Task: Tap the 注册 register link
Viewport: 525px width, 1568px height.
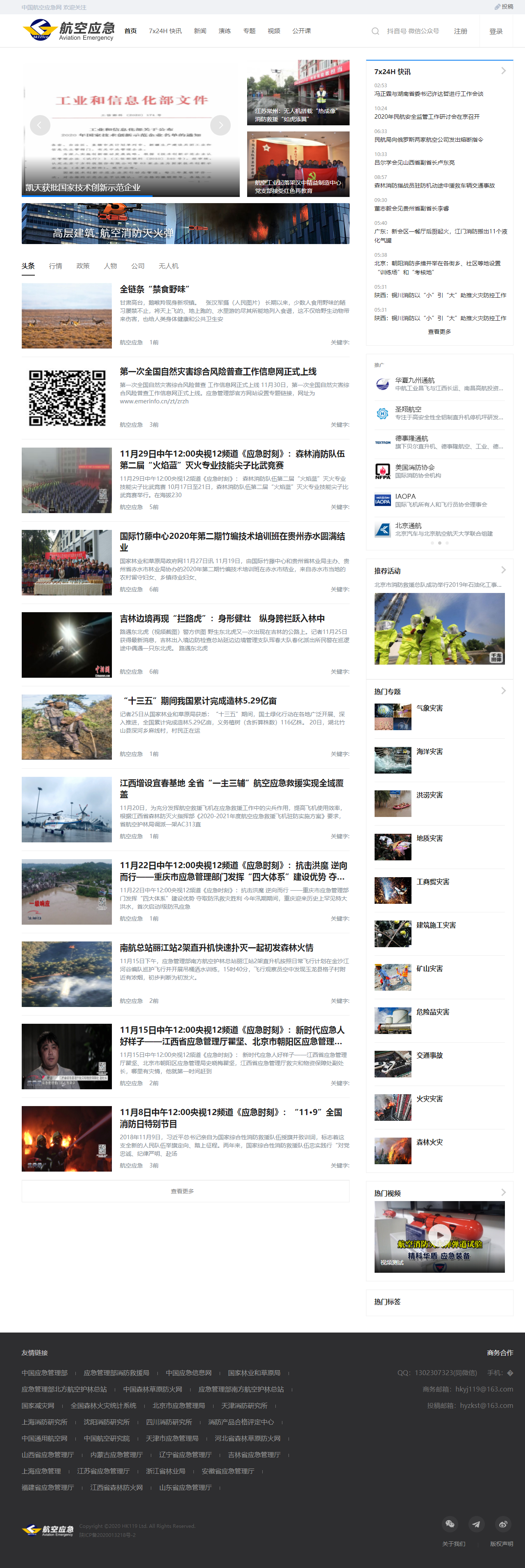Action: [x=460, y=31]
